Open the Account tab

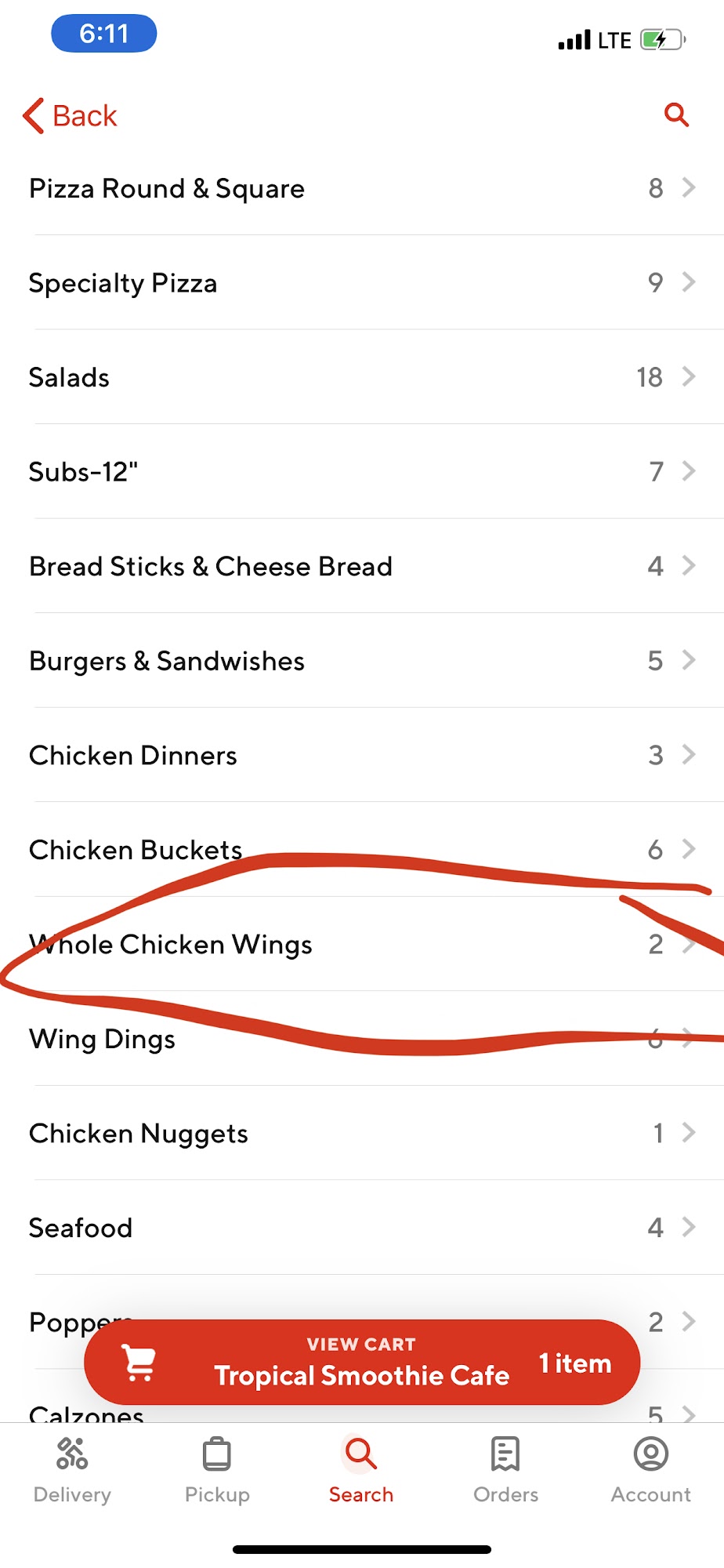(x=650, y=1470)
